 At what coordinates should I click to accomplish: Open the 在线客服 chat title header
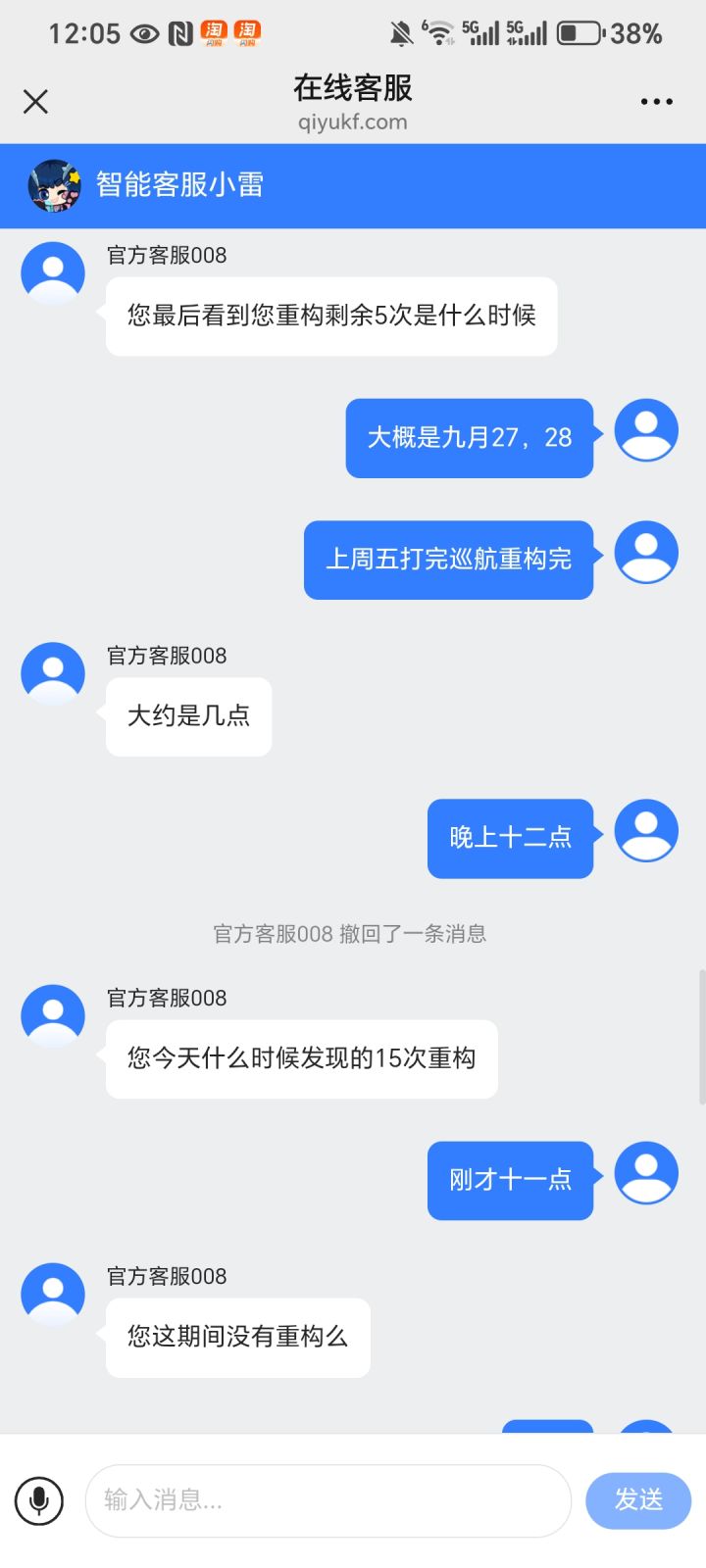353,89
